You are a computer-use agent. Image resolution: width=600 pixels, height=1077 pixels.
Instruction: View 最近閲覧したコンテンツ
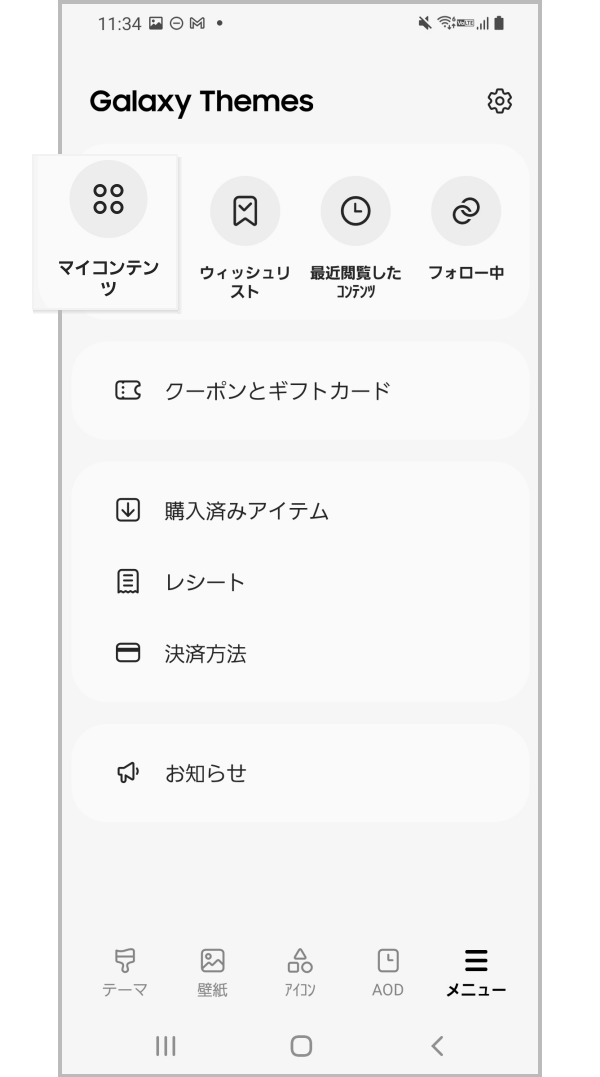[355, 236]
